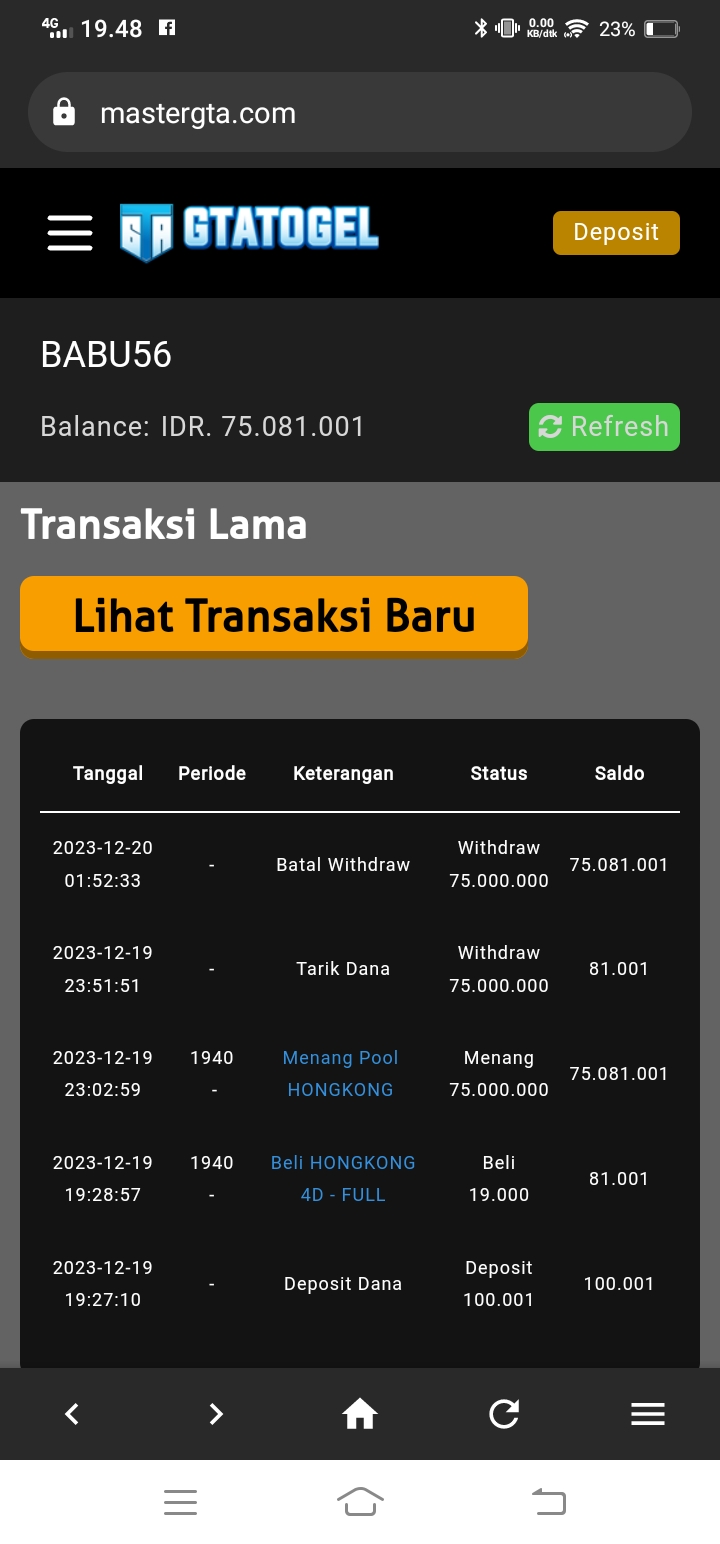
Task: Go forward in the browser
Action: [216, 1413]
